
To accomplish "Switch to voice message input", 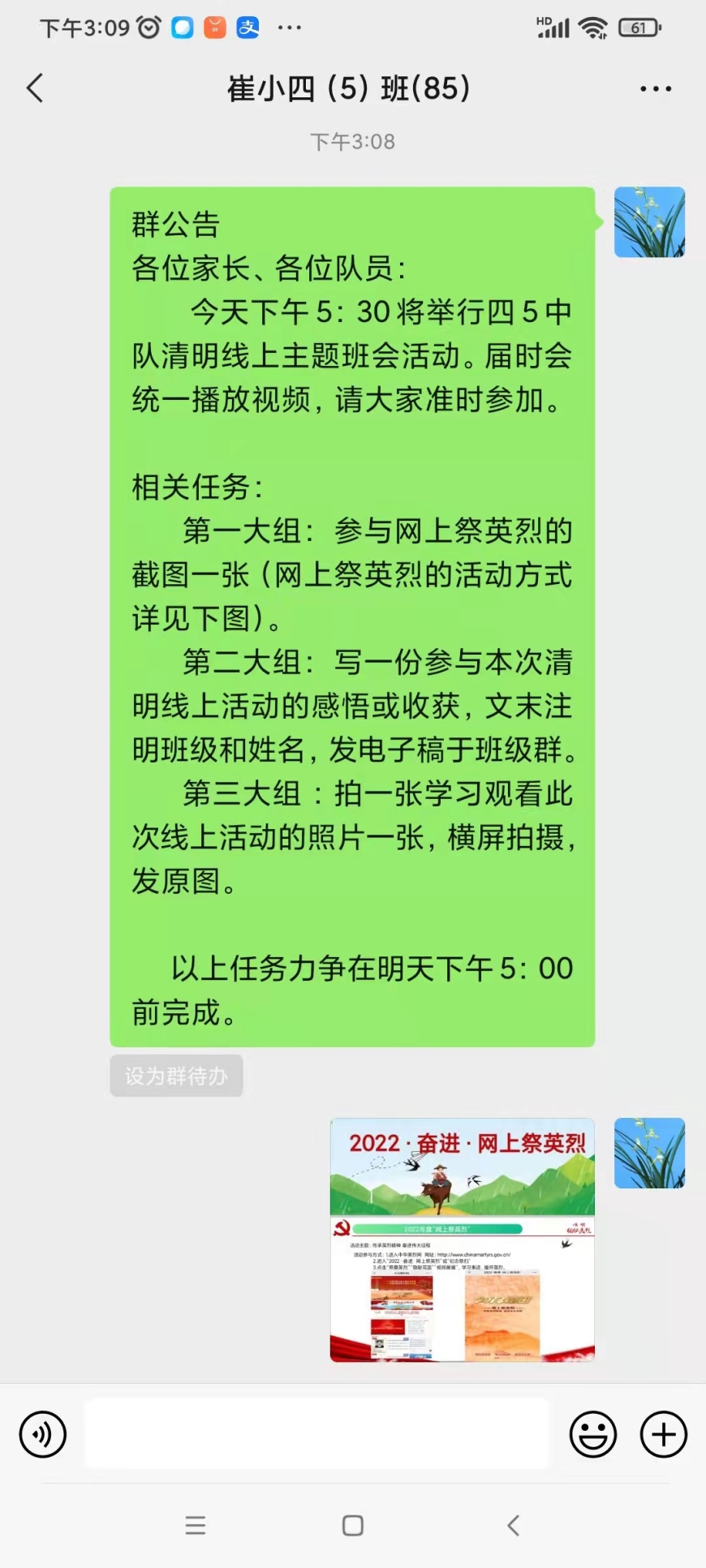I will (x=42, y=1434).
